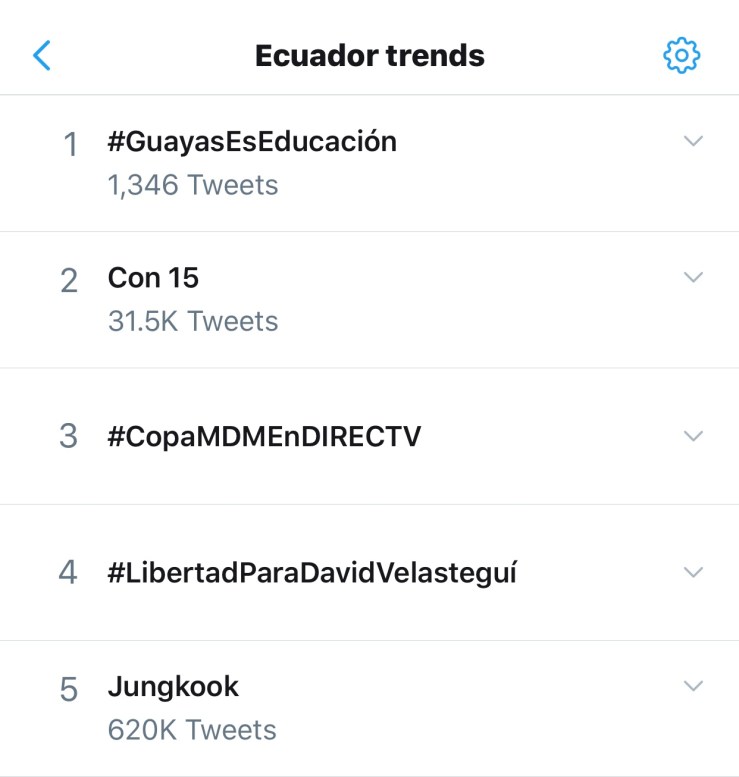View tweets about Jungkook
Screen dimensions: 739x777
[174, 687]
